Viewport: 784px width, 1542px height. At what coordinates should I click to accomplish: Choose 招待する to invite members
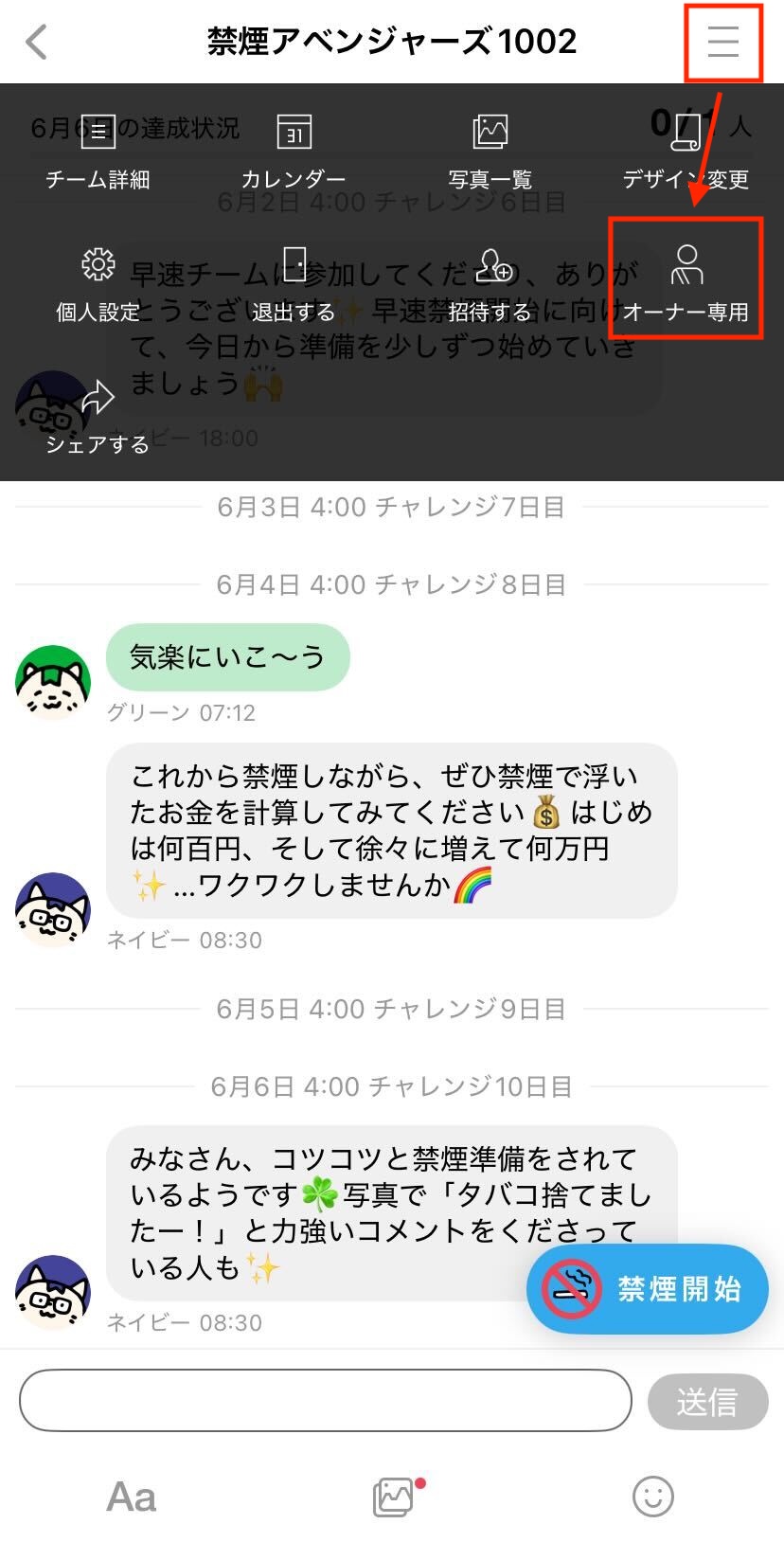[490, 284]
